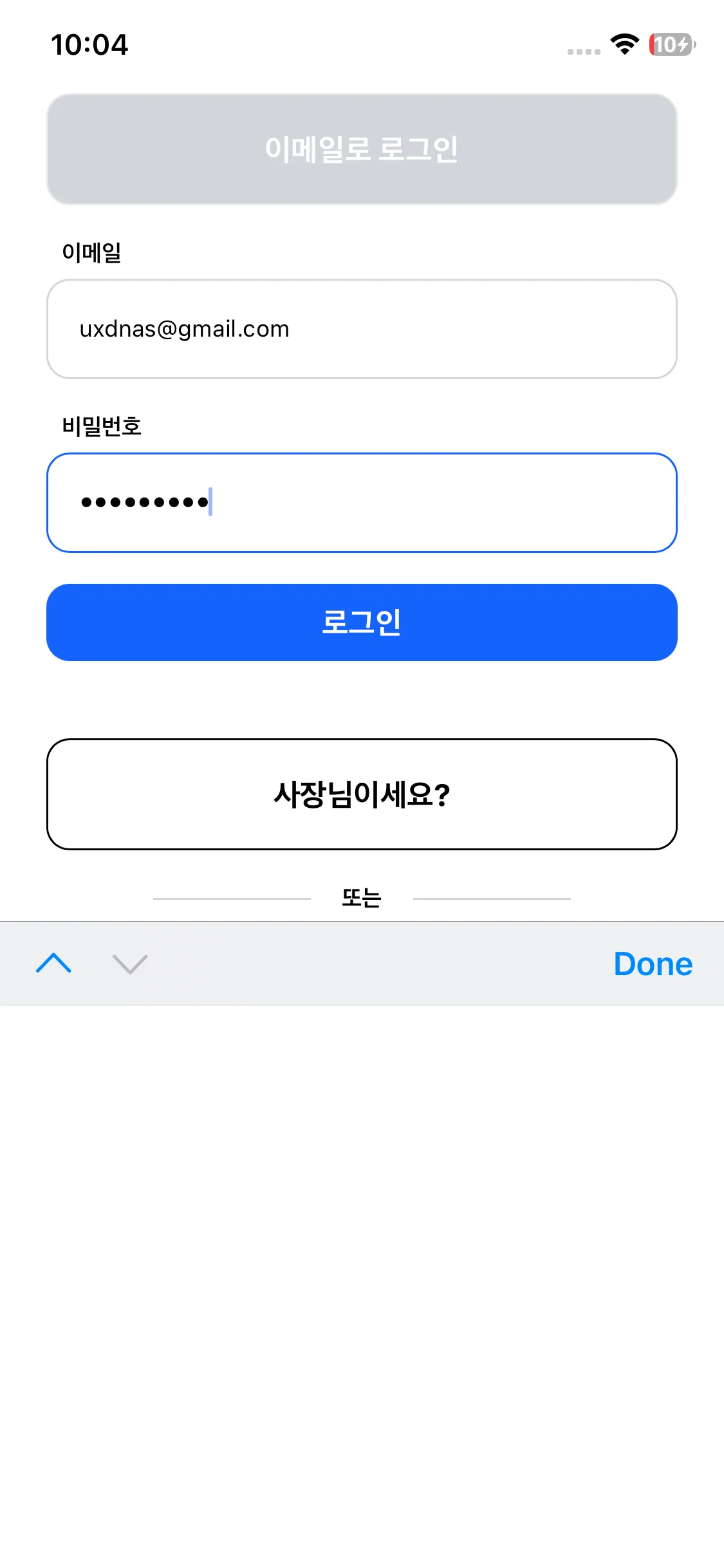Viewport: 724px width, 1568px height.
Task: Dismiss the keyboard with Done
Action: [653, 964]
